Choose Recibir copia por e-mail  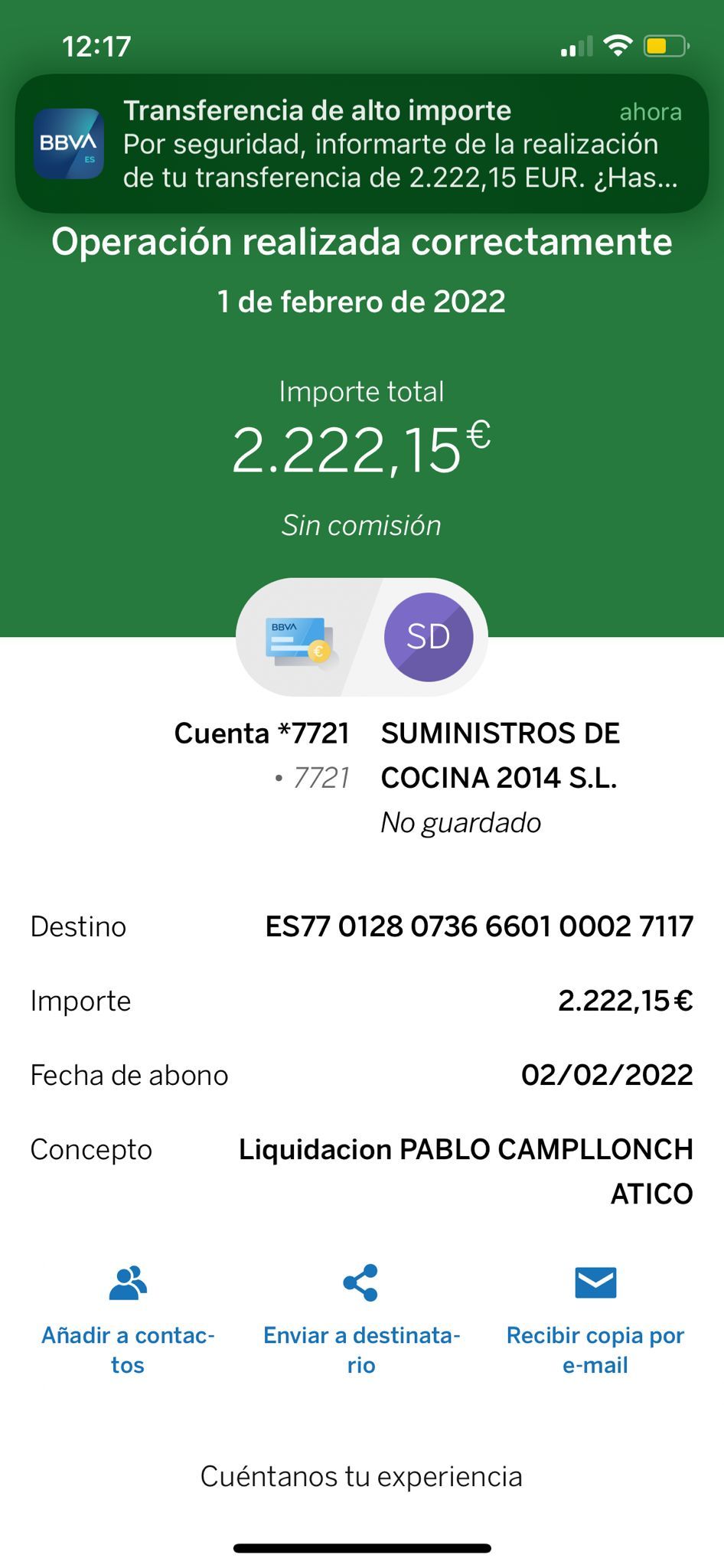[x=595, y=1318]
